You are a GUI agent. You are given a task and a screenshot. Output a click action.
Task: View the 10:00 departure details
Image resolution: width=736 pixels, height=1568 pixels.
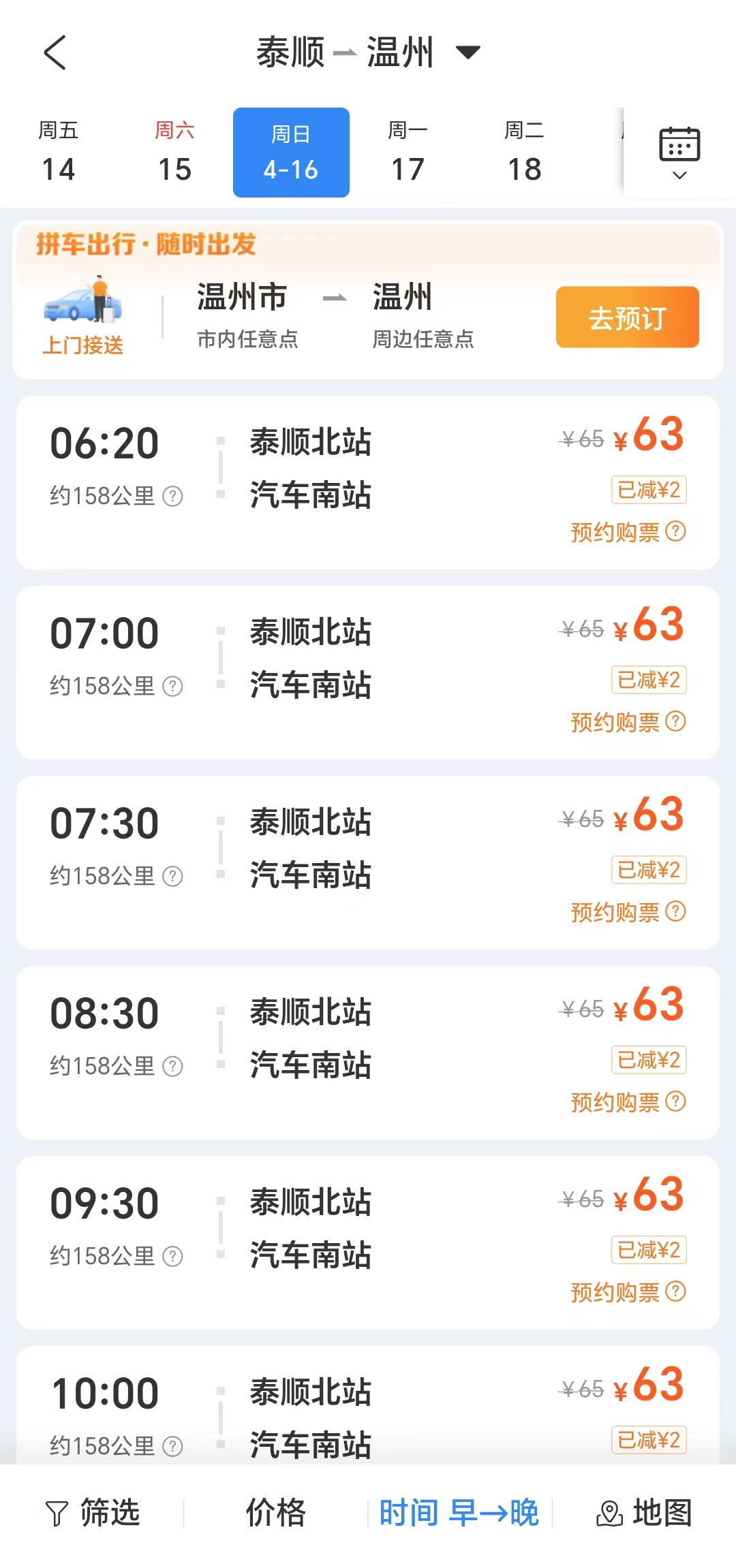coord(368,1410)
